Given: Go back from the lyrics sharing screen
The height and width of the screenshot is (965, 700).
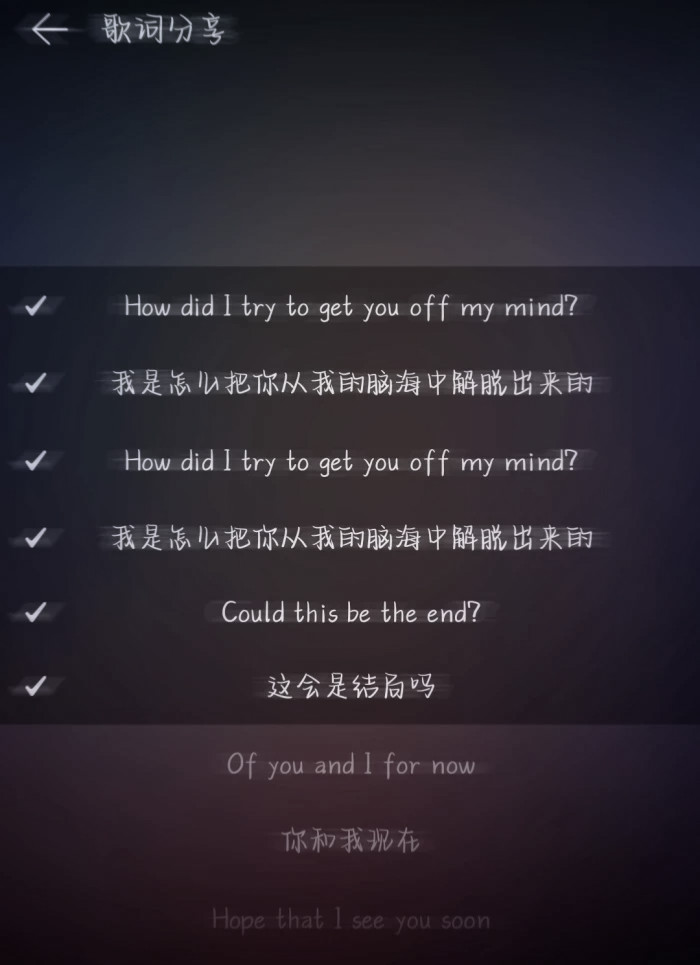Looking at the screenshot, I should pyautogui.click(x=48, y=30).
